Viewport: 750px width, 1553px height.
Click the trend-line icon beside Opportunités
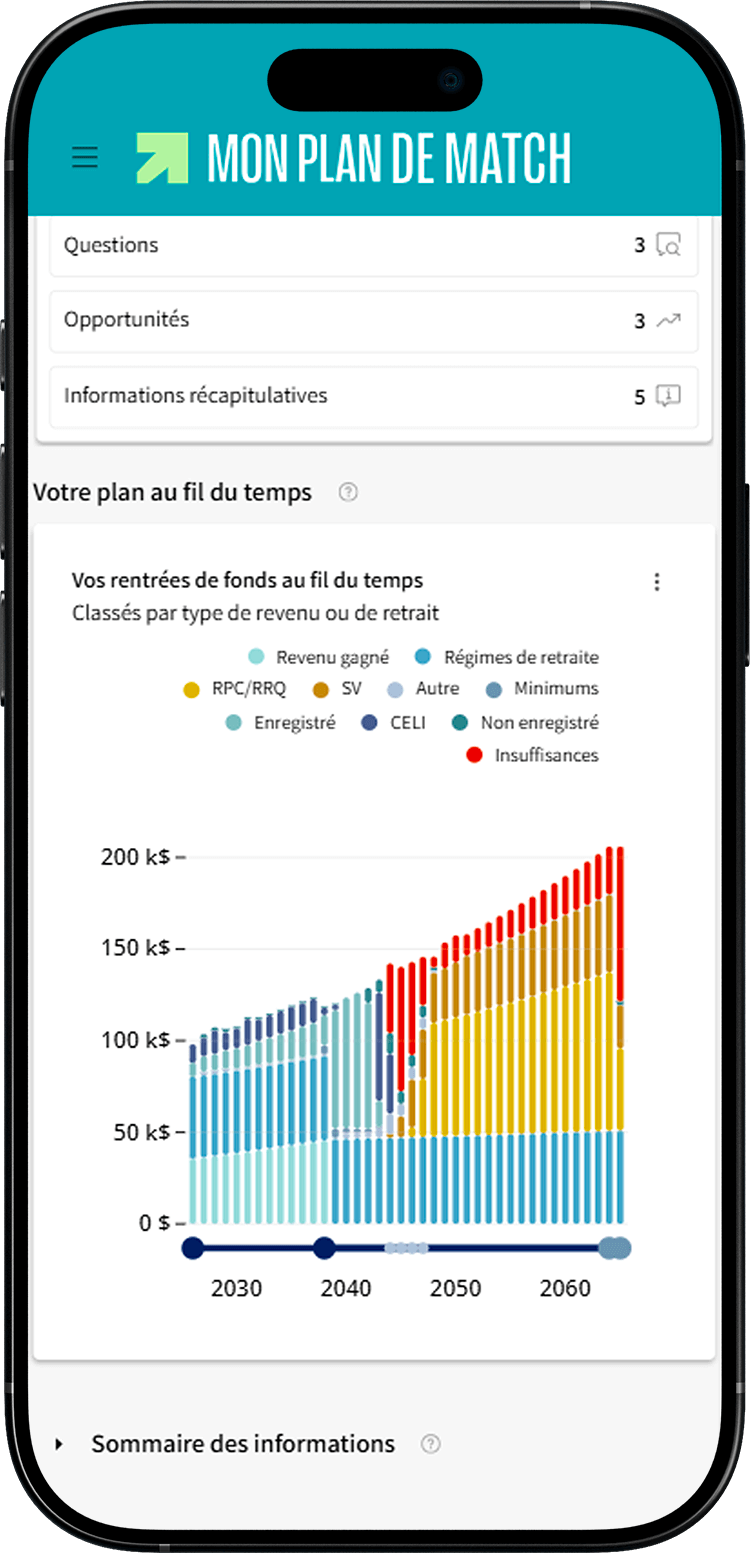668,320
